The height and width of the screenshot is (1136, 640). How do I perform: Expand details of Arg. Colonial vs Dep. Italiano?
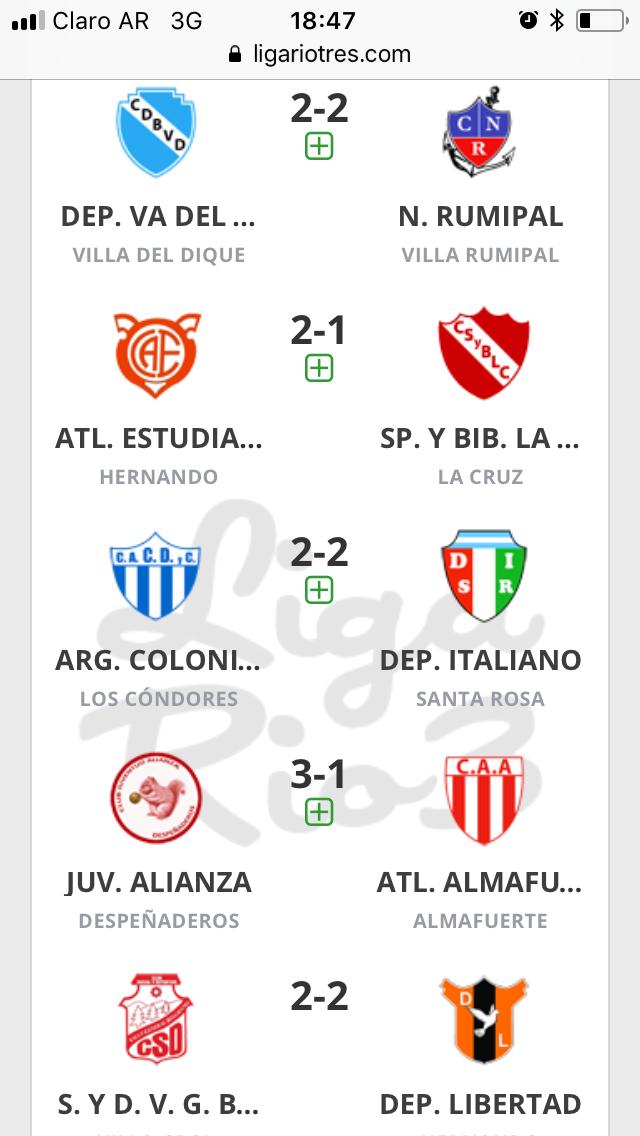coord(319,590)
